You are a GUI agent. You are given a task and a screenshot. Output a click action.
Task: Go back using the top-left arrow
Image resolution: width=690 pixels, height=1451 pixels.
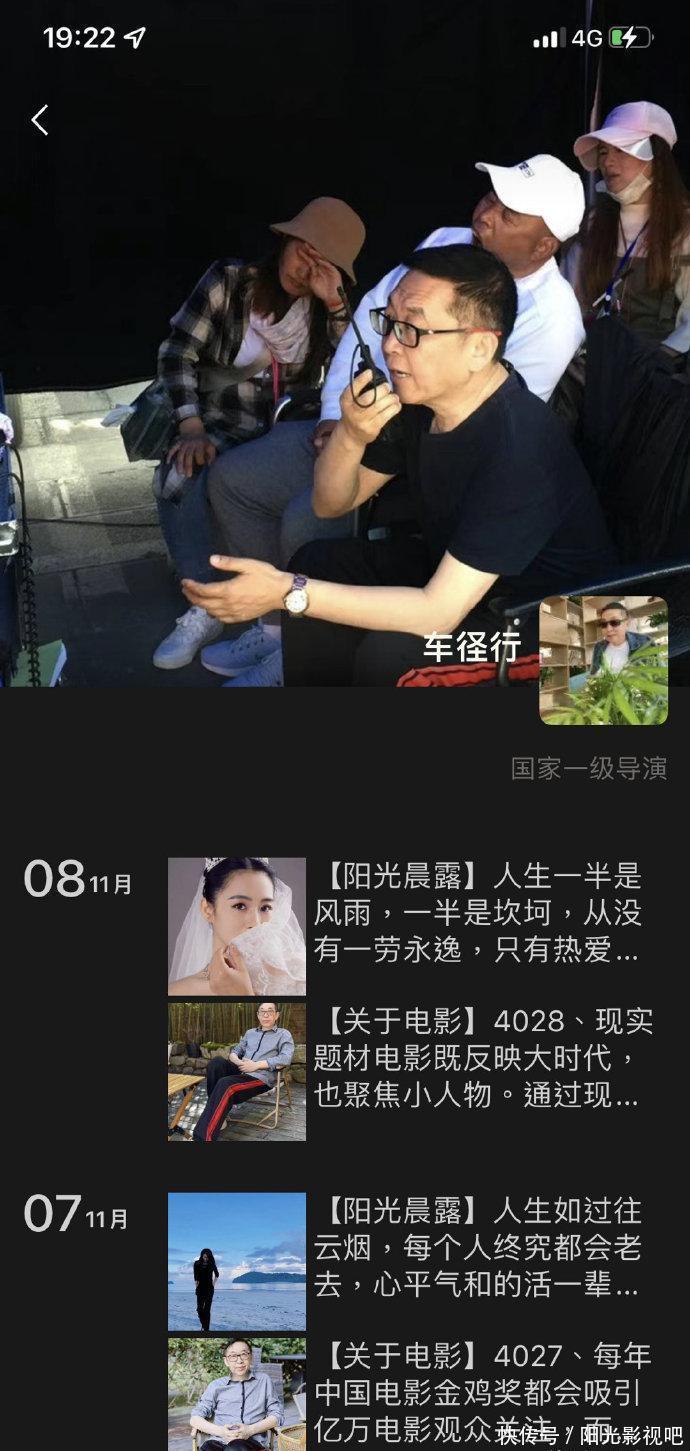coord(40,121)
